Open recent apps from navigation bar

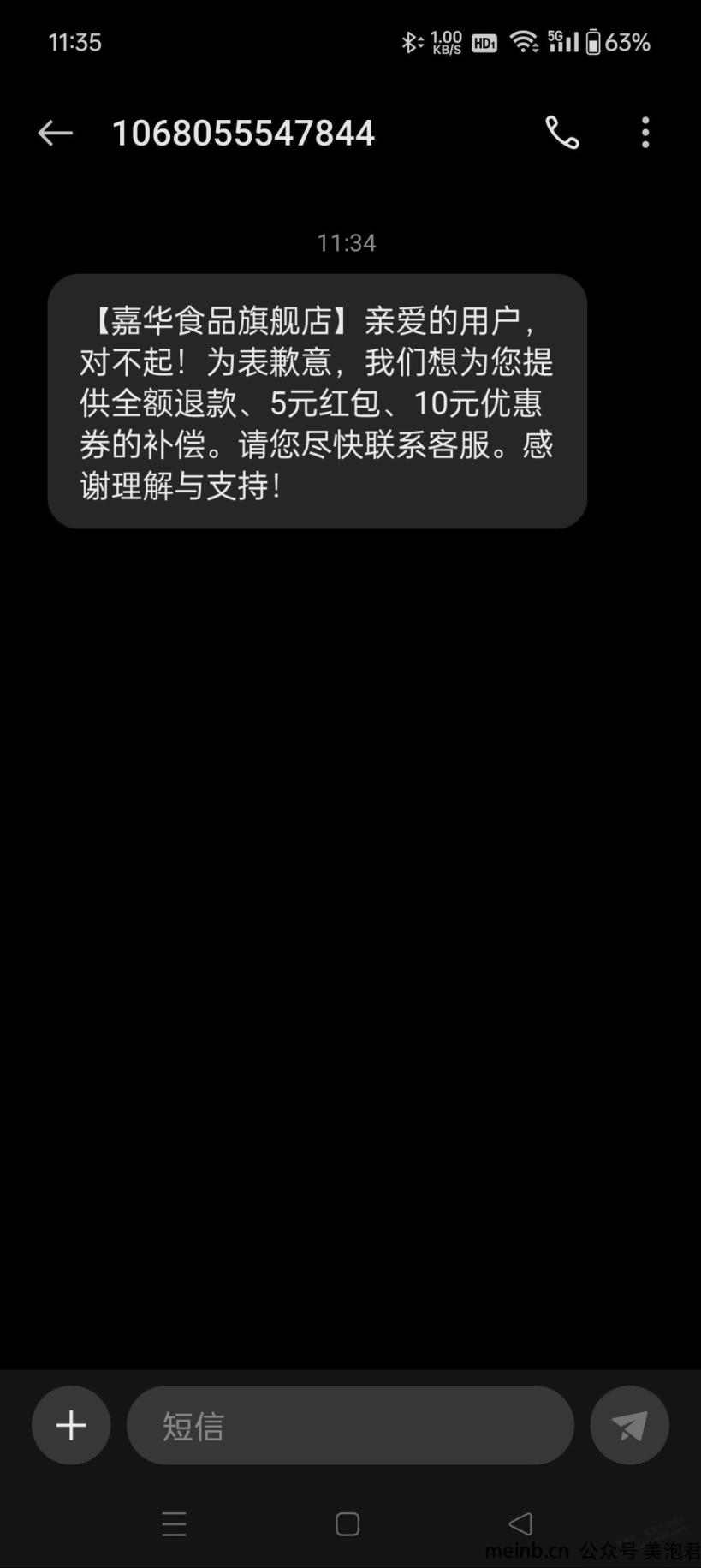coord(174,1524)
